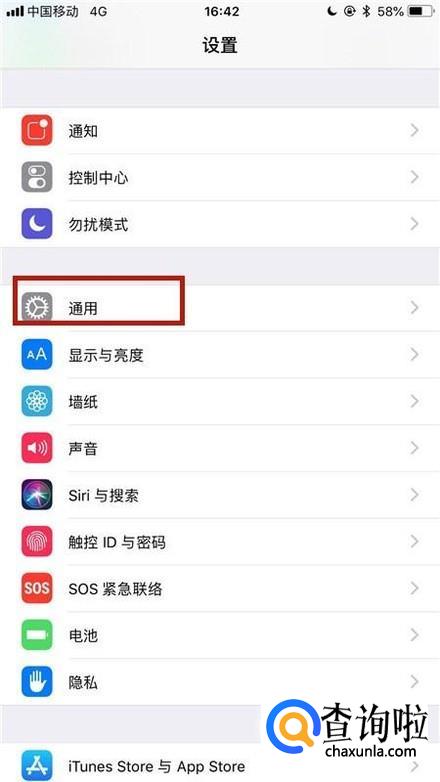Open the 通知 settings row
This screenshot has height=782, width=440.
220,131
